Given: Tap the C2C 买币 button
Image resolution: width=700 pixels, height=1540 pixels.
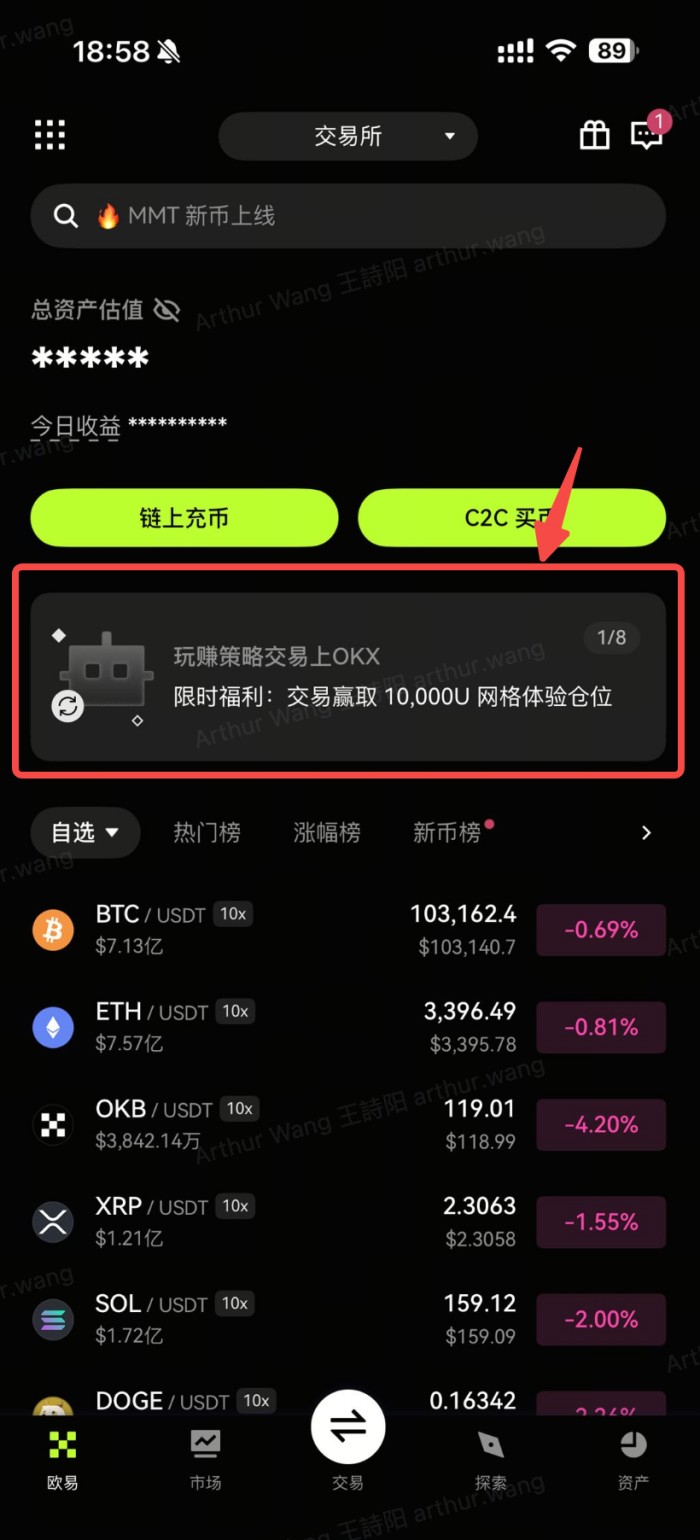Looking at the screenshot, I should [511, 517].
